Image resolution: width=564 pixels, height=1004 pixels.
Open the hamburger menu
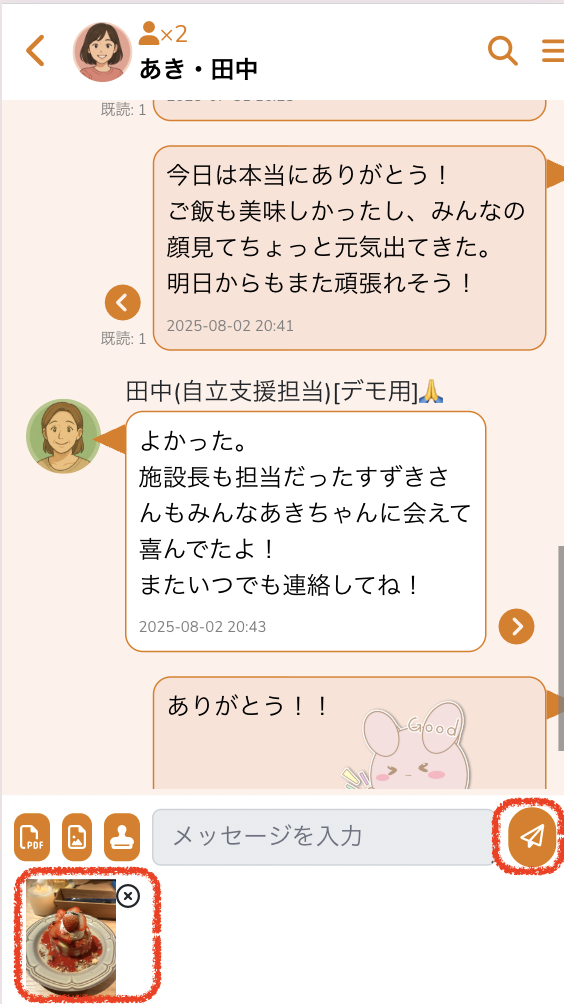[x=553, y=51]
